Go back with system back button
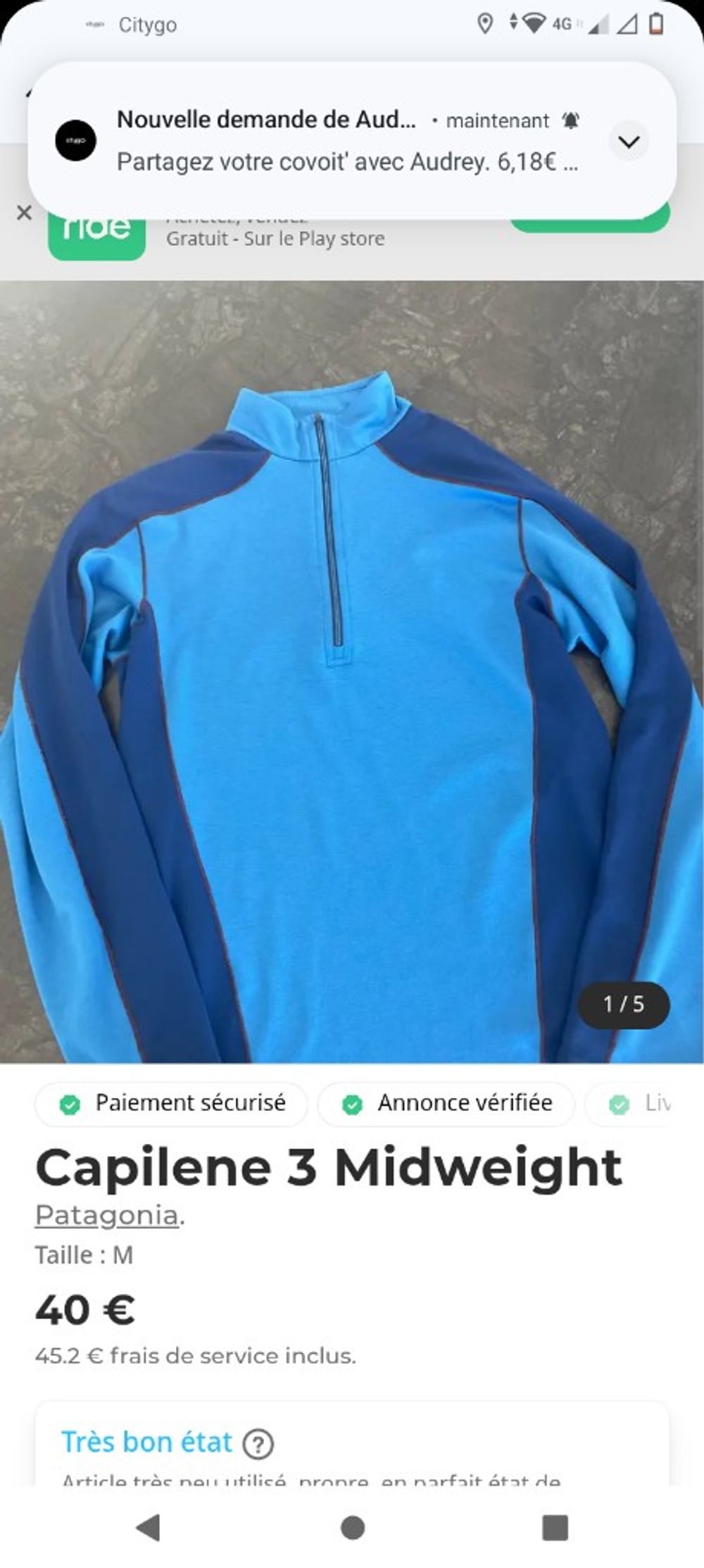This screenshot has width=704, height=1568. tap(148, 1528)
